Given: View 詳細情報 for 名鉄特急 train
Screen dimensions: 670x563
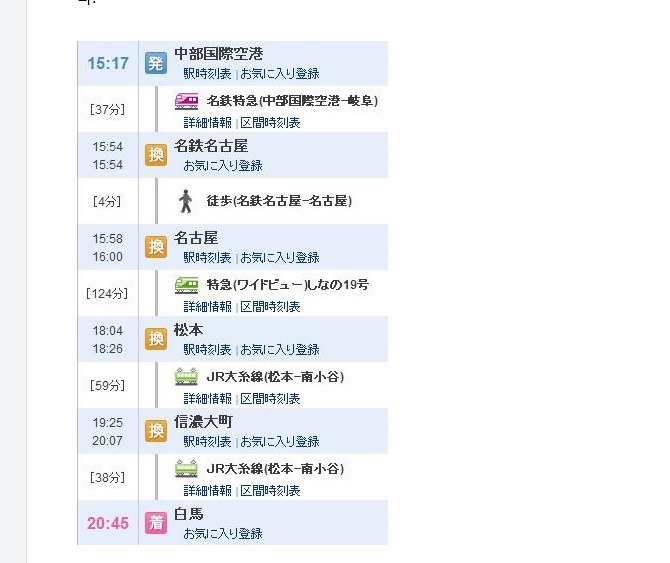Looking at the screenshot, I should pyautogui.click(x=207, y=123).
